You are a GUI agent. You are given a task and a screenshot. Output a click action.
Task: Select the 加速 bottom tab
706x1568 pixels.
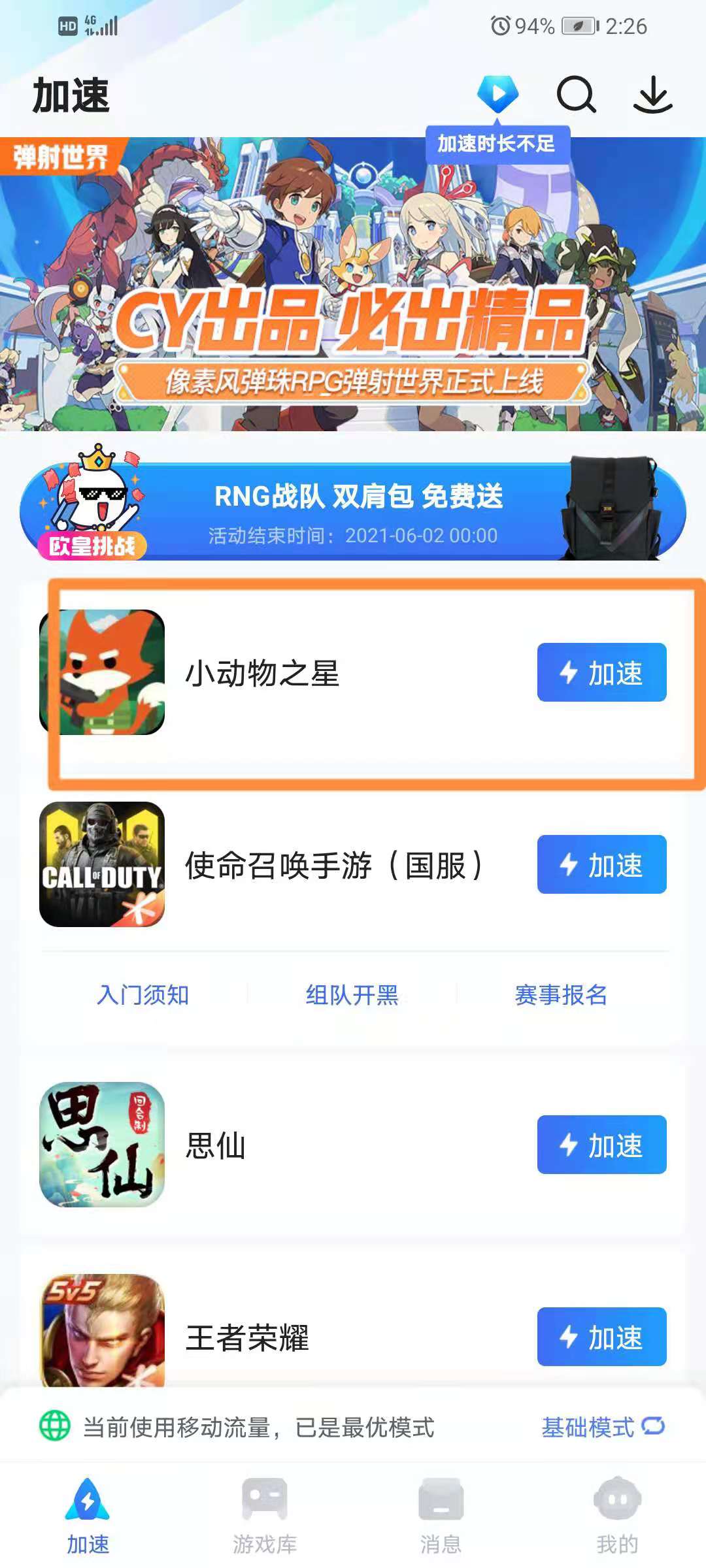click(88, 1516)
